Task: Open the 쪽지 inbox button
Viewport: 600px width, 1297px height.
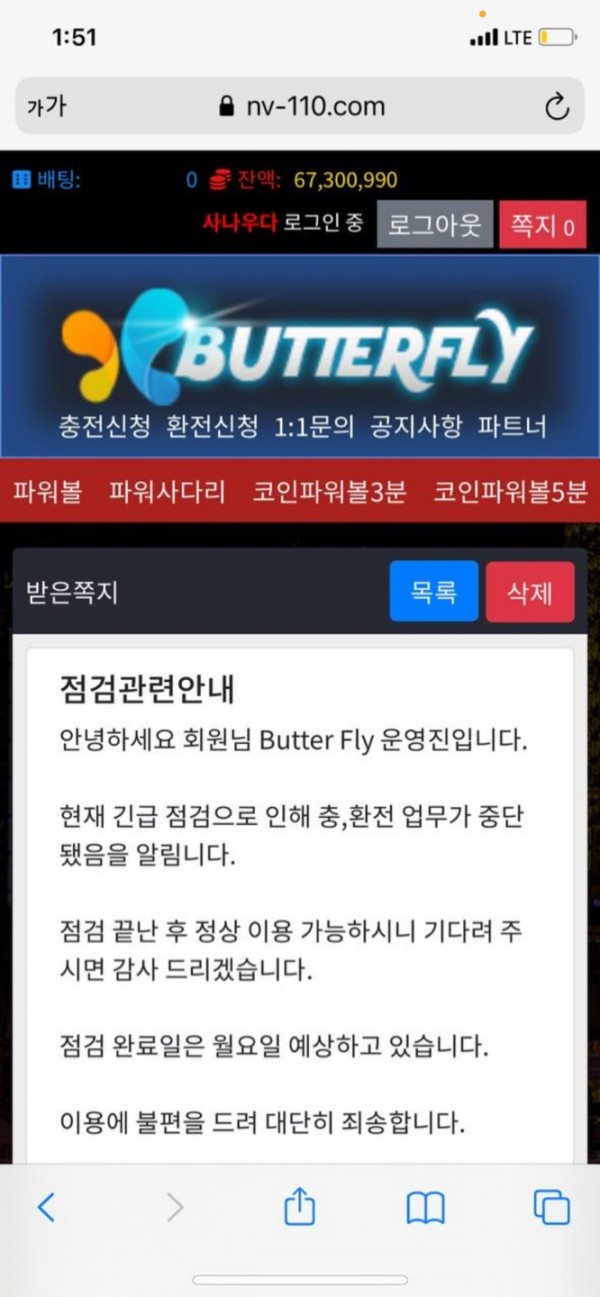Action: (542, 225)
